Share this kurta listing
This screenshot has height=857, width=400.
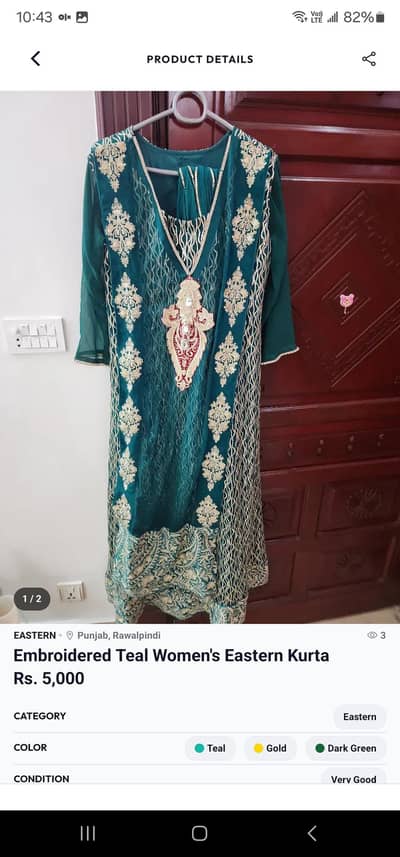pos(369,59)
